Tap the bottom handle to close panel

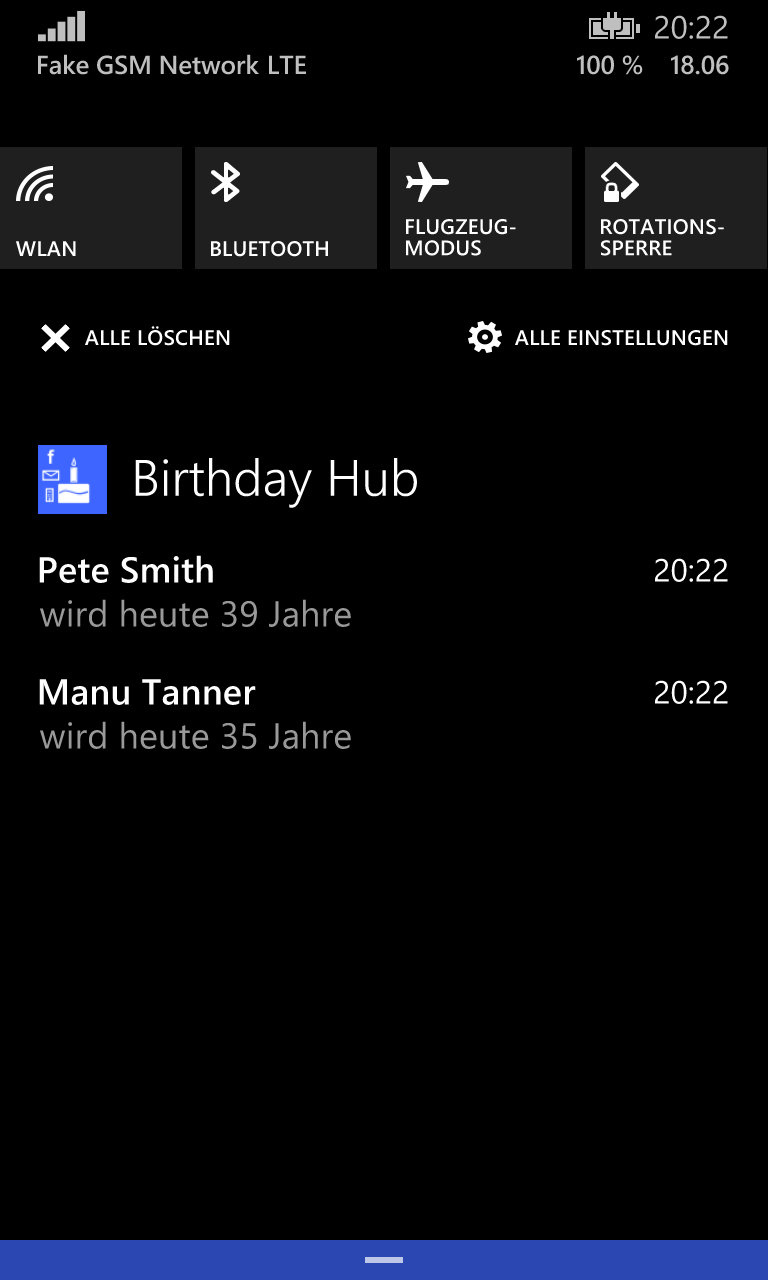[384, 1260]
